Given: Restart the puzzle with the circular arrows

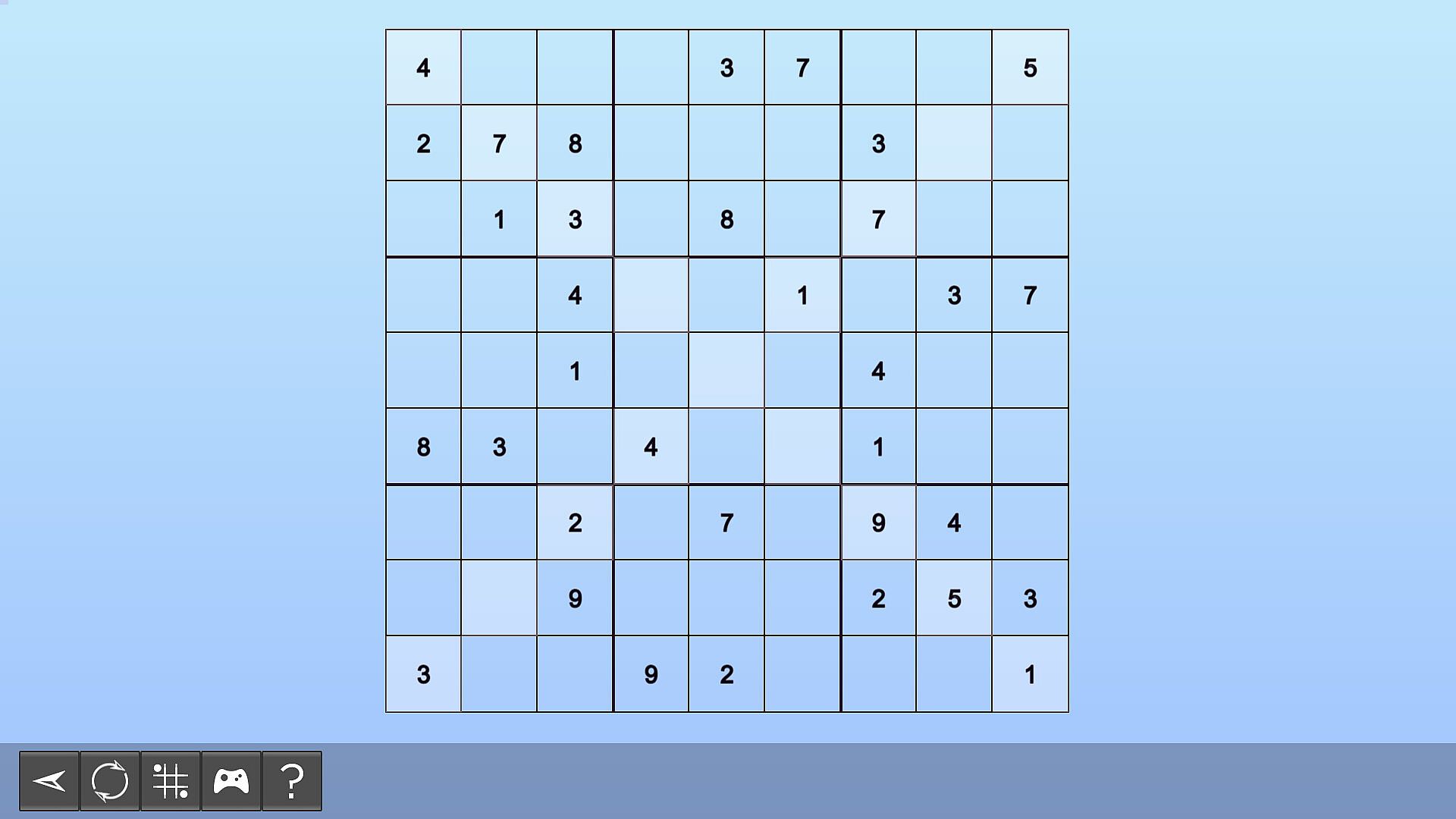Looking at the screenshot, I should (x=110, y=780).
